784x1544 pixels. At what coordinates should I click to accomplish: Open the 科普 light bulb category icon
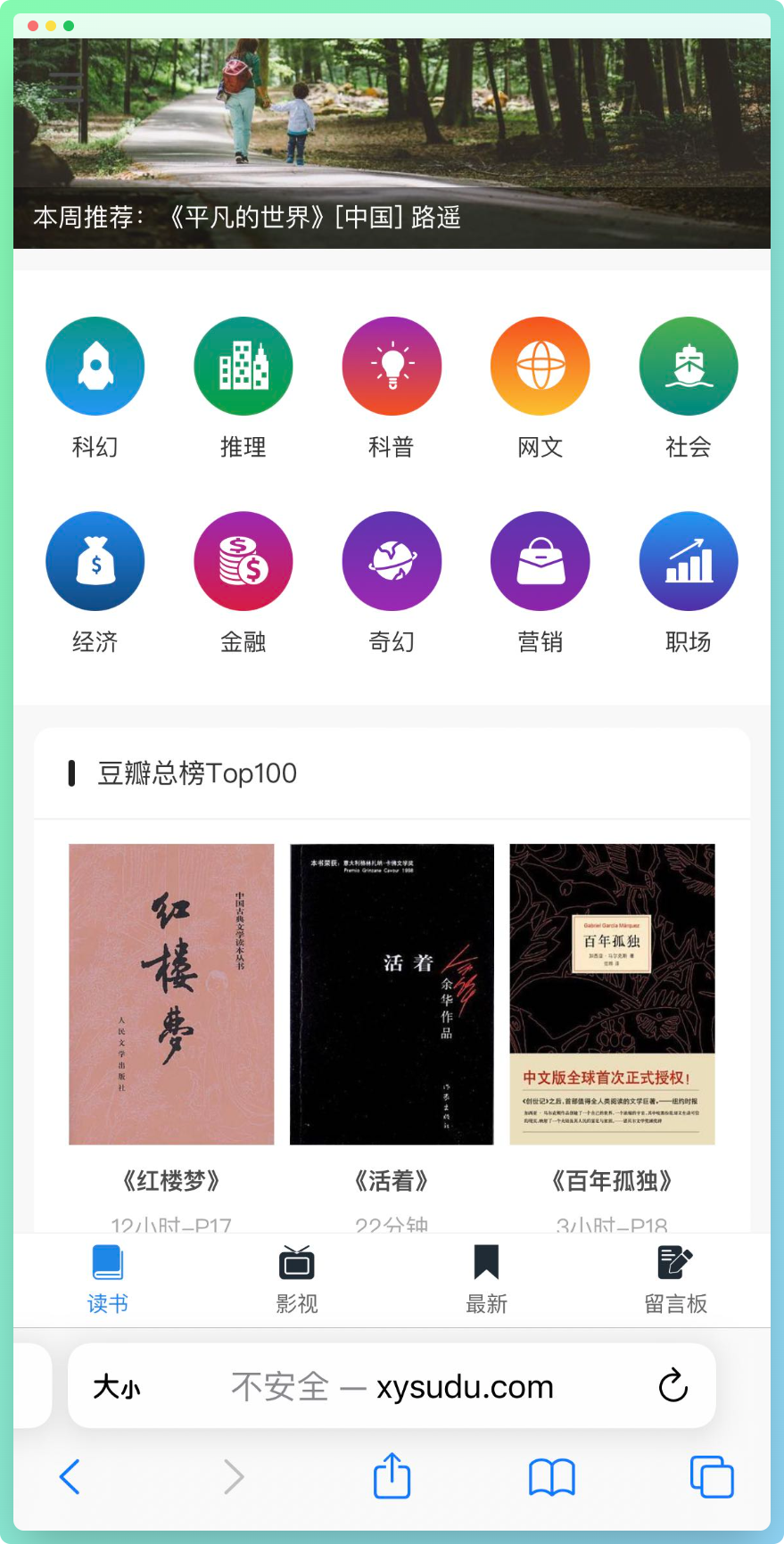click(392, 366)
